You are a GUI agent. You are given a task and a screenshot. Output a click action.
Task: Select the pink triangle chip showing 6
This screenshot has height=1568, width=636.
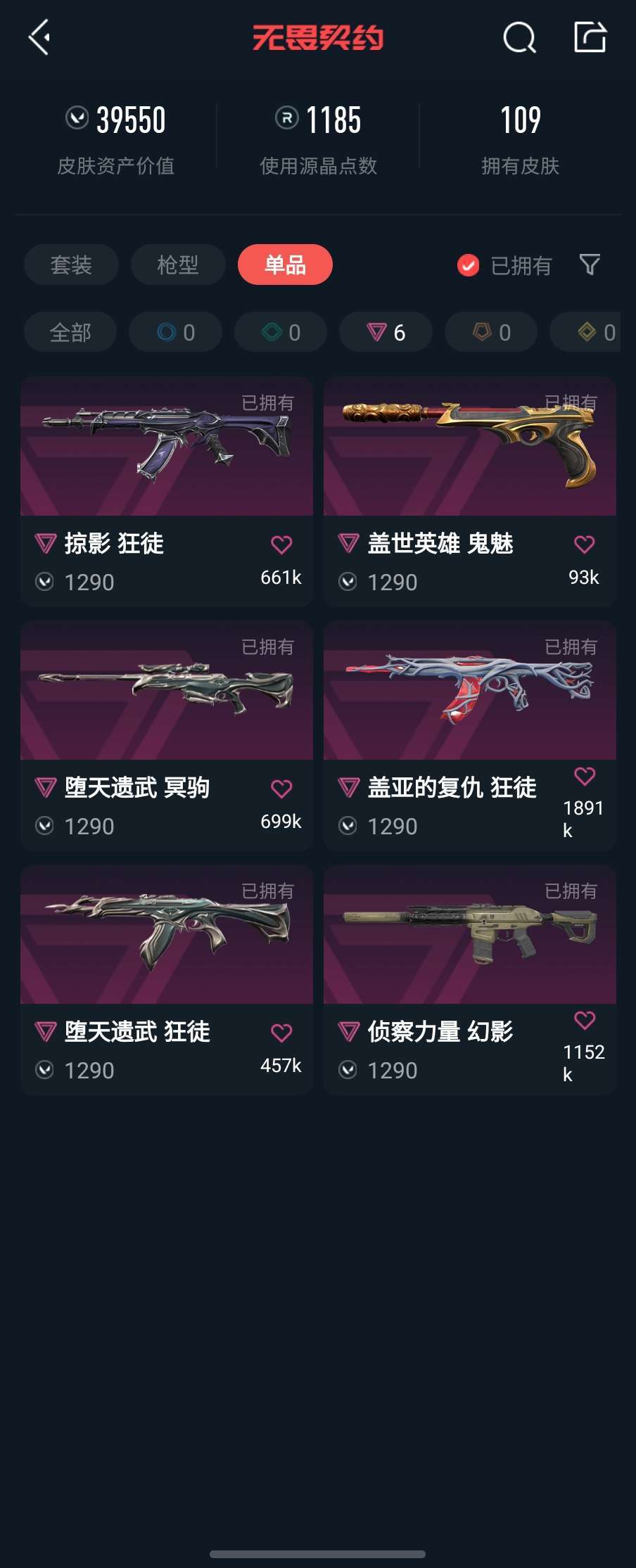coord(386,332)
